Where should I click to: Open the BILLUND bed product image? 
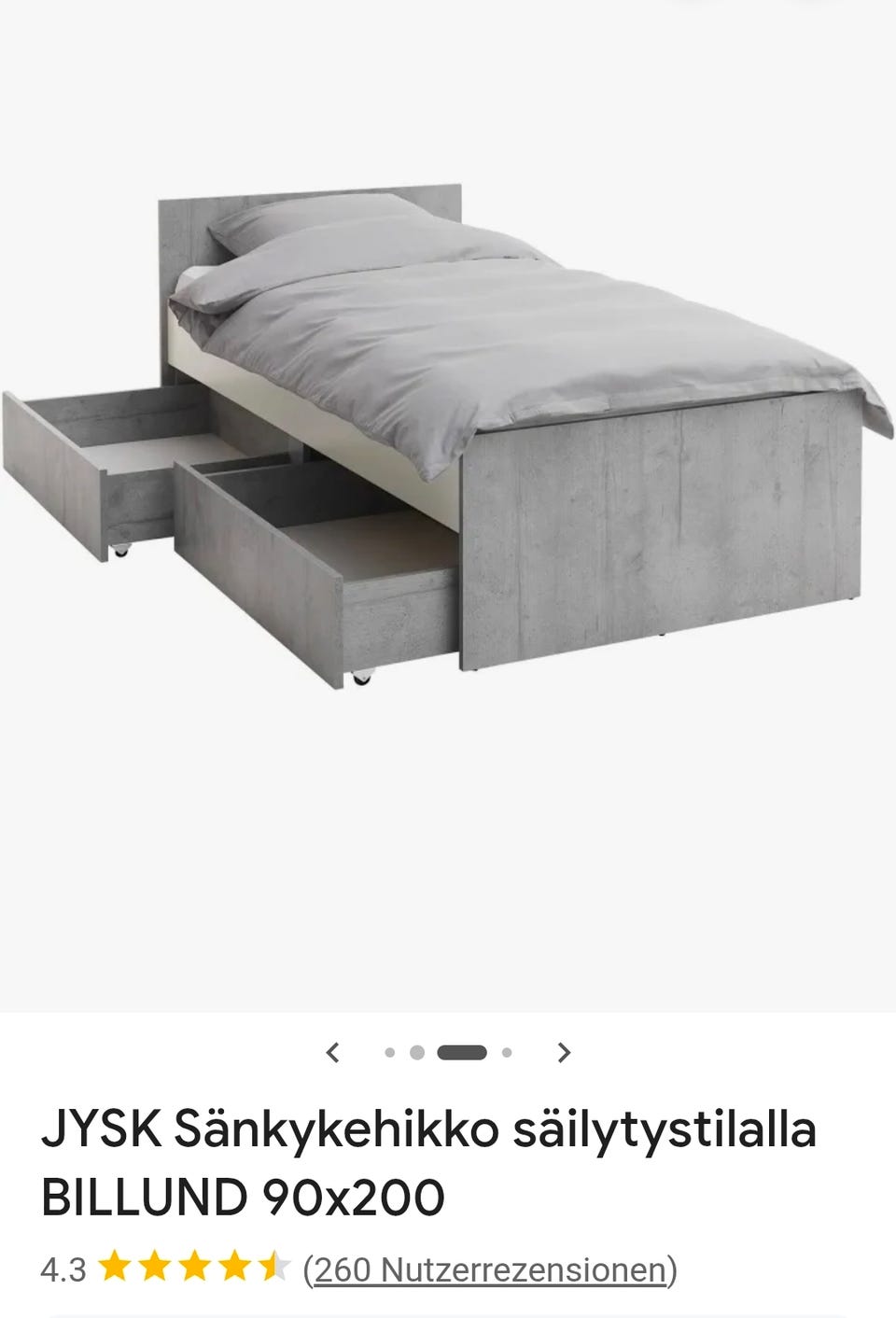point(448,439)
